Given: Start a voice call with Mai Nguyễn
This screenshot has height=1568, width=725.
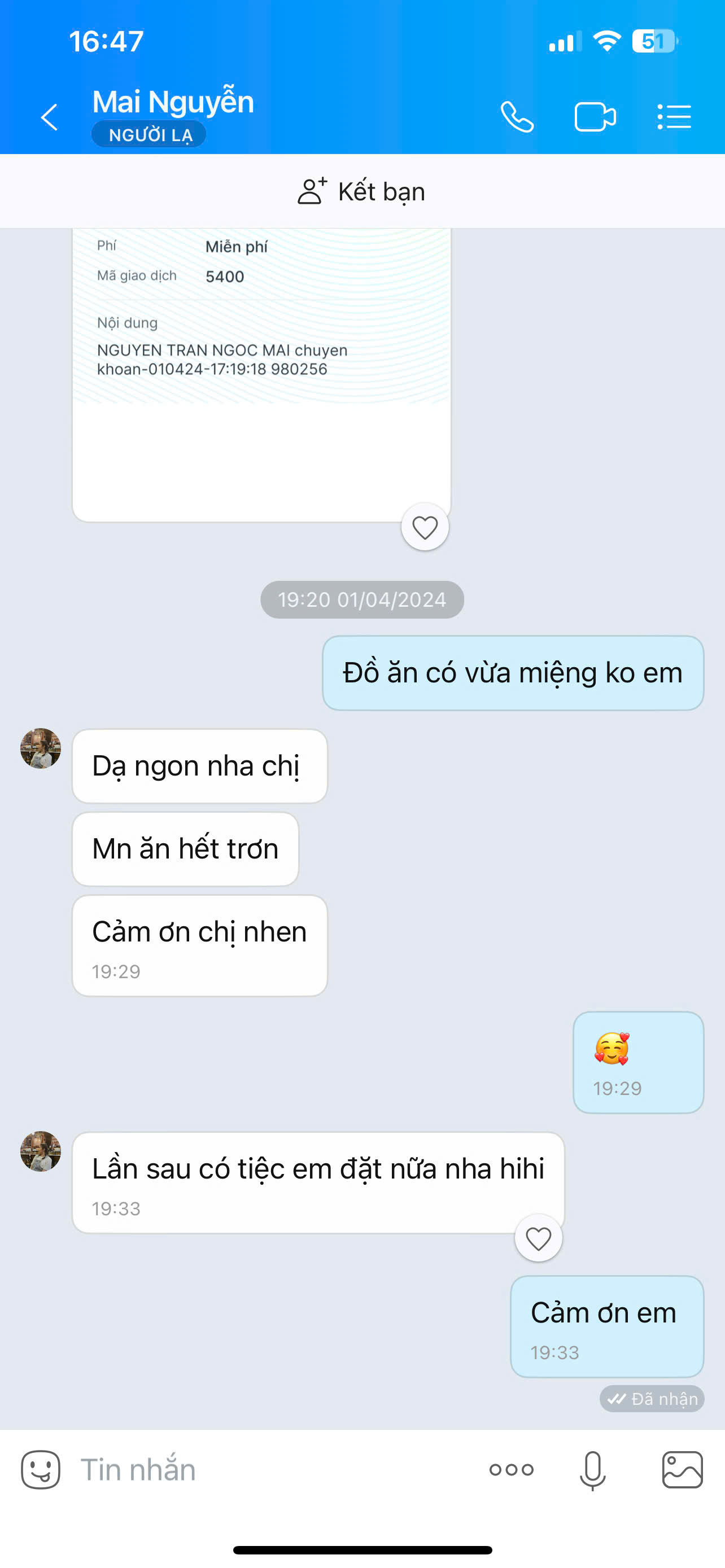Looking at the screenshot, I should tap(517, 117).
